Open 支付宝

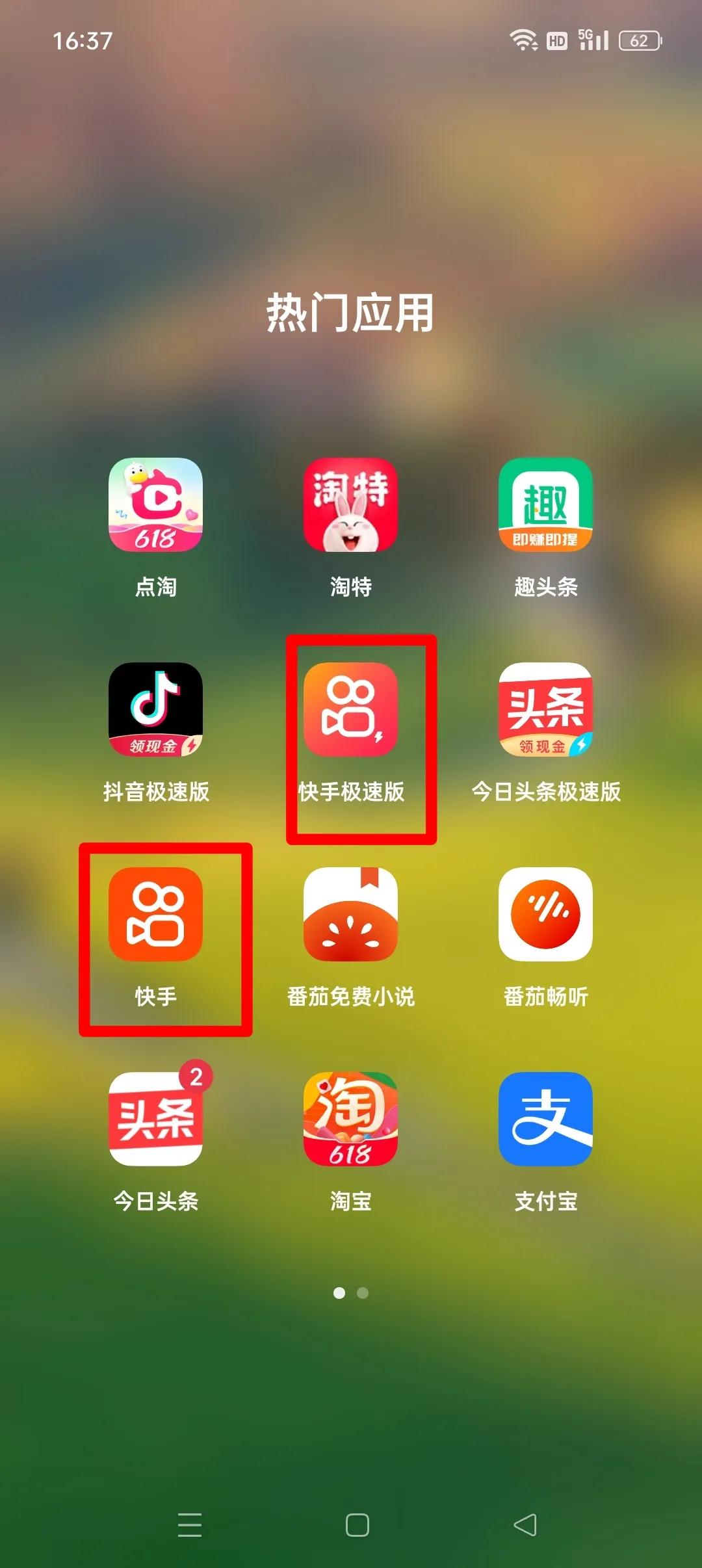[x=545, y=1119]
